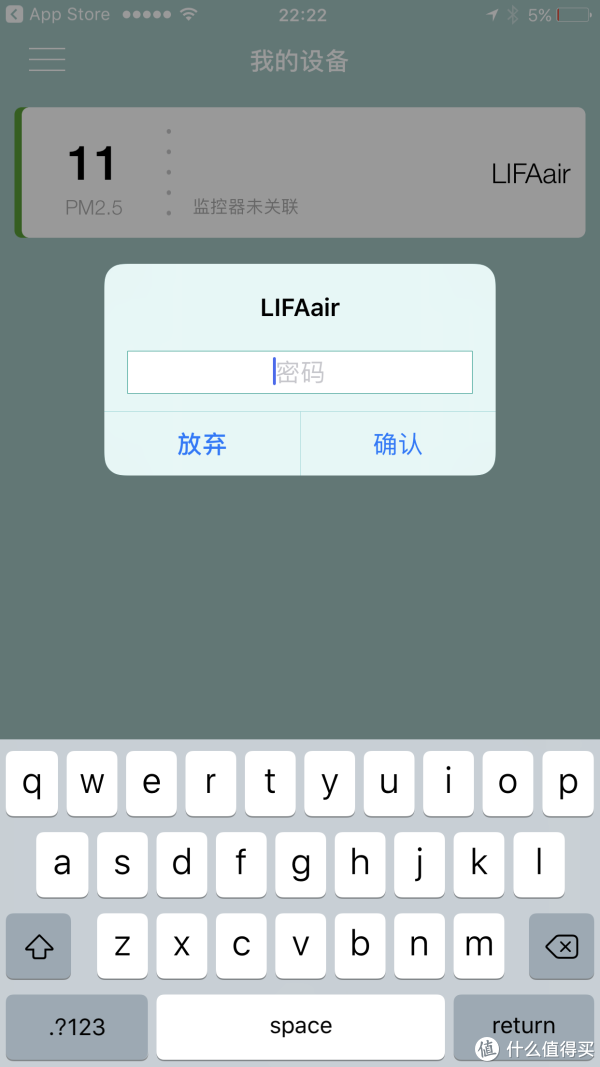Open the hamburger drawer menu
600x1067 pixels.
pos(47,60)
